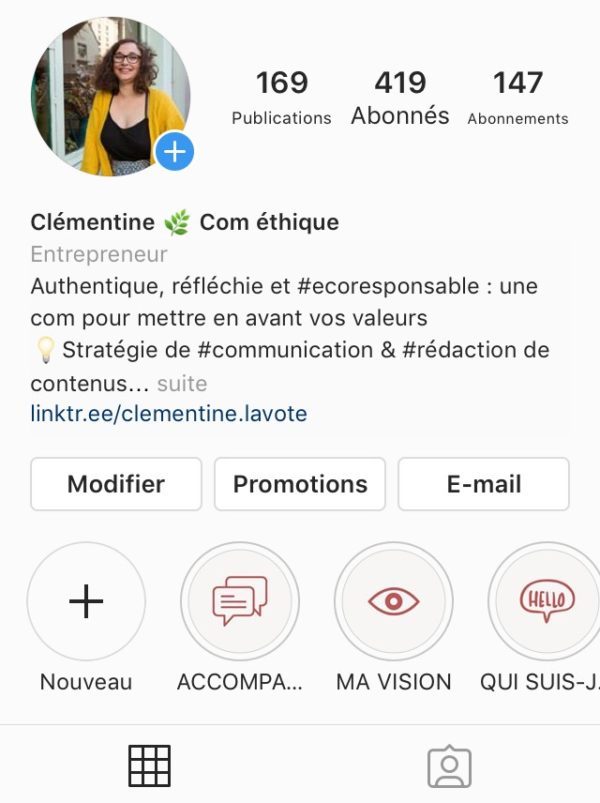Add a new highlight with Nouveau
Screen dimensions: 600x803
coord(86,601)
